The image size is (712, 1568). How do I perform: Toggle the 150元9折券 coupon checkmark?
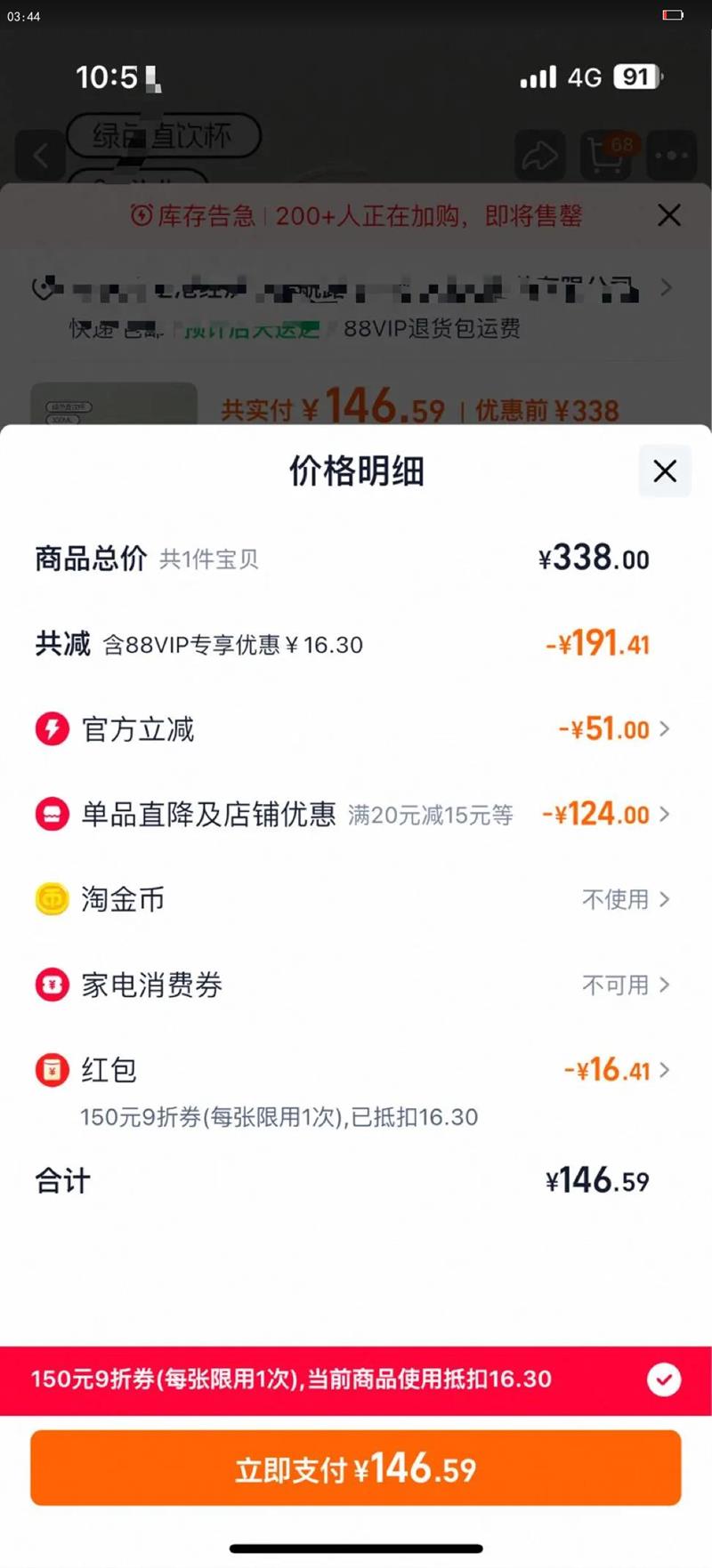664,1379
